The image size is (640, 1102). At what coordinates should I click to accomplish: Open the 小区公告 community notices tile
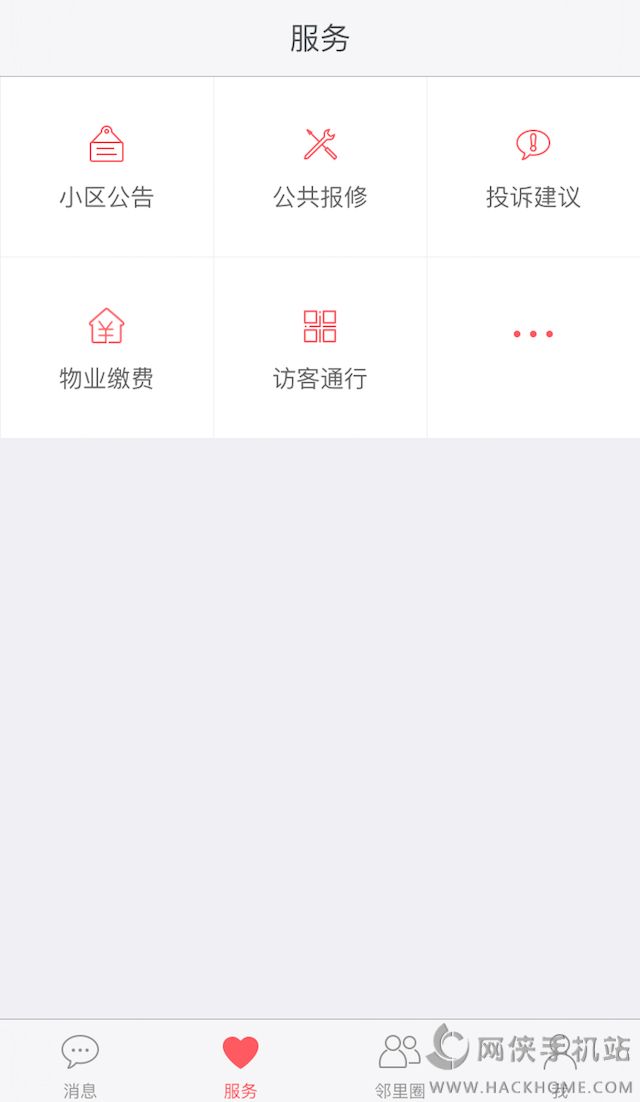tap(107, 167)
